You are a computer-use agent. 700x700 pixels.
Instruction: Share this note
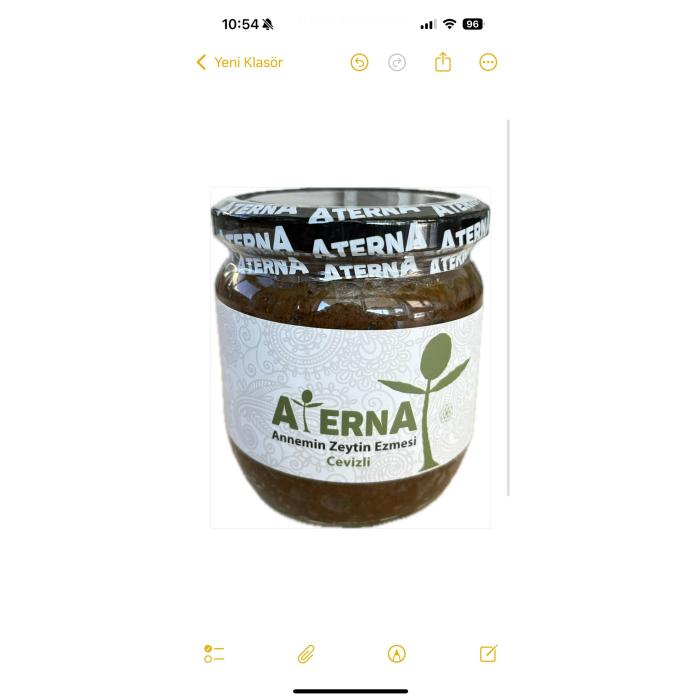[x=443, y=62]
